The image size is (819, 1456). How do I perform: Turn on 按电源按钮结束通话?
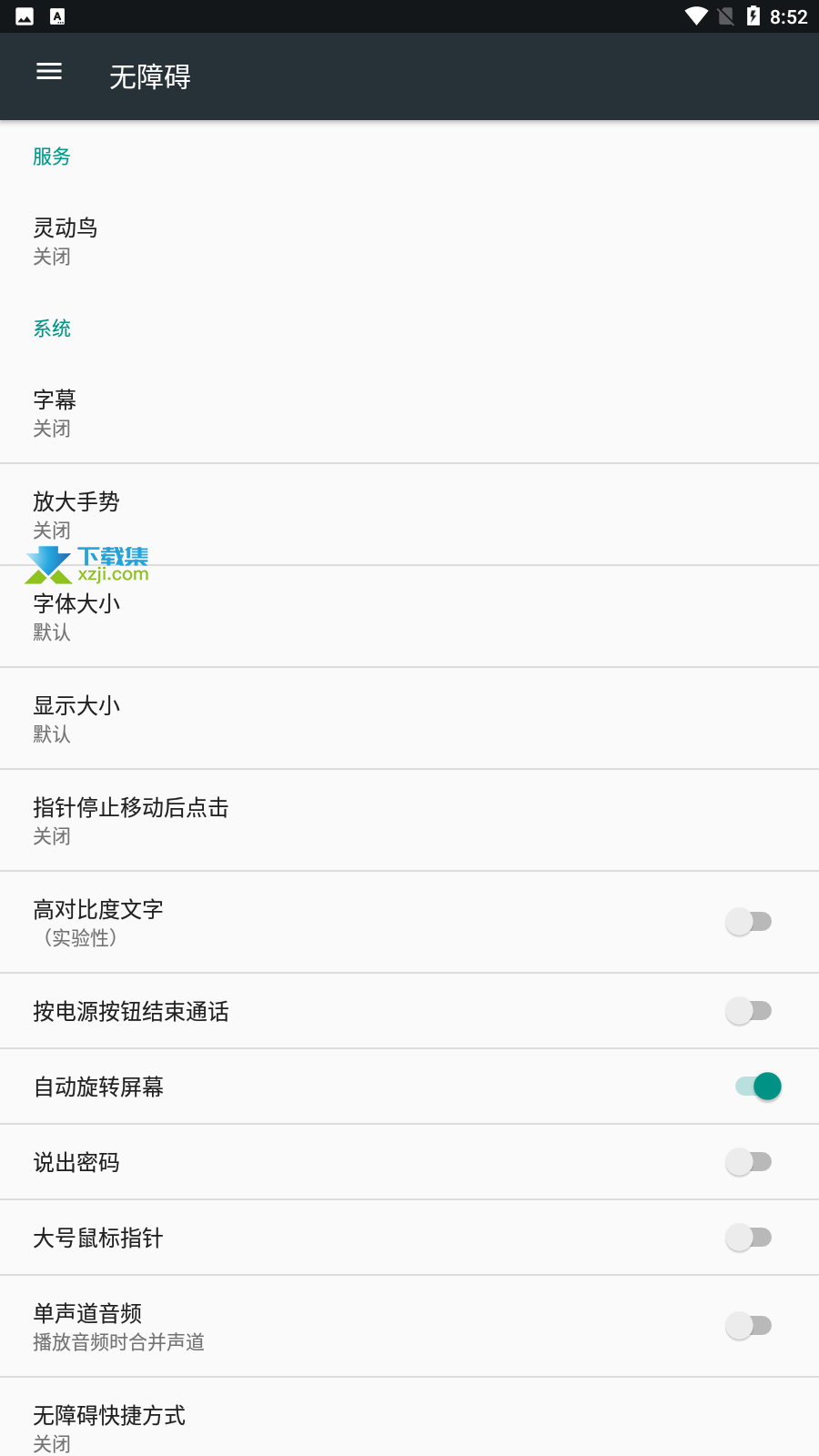[x=749, y=1011]
